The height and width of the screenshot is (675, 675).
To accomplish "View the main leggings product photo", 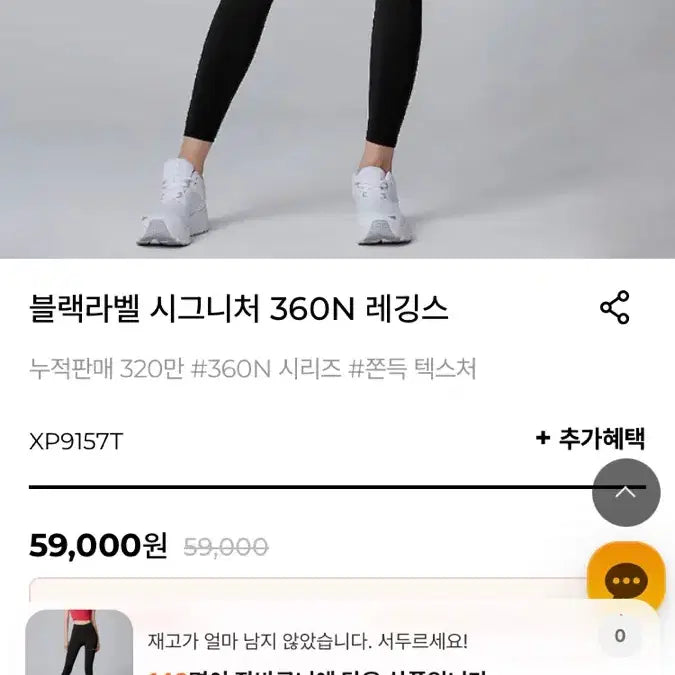I will (337, 128).
